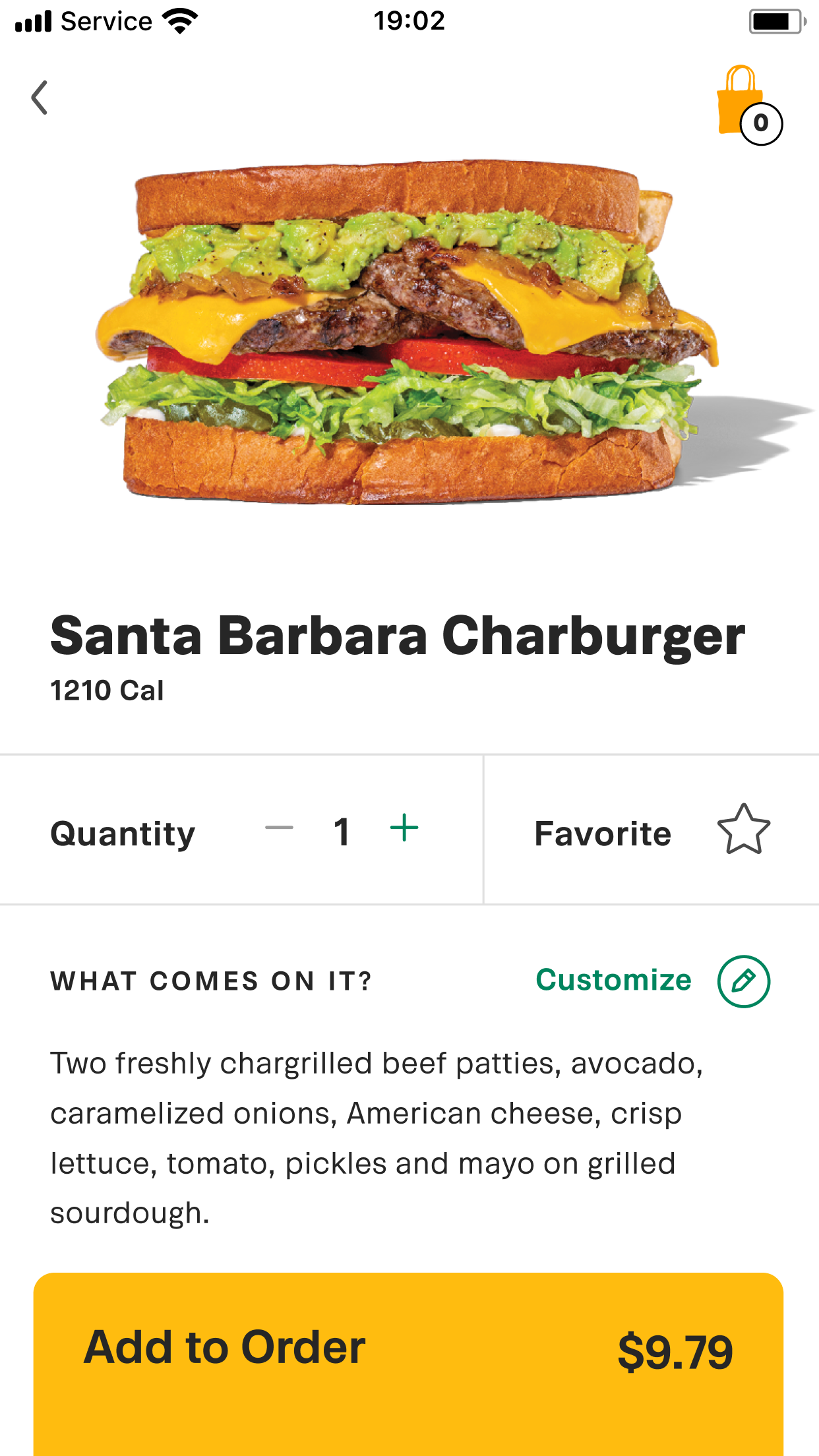Increase the burger quantity
819x1456 pixels.
click(404, 829)
